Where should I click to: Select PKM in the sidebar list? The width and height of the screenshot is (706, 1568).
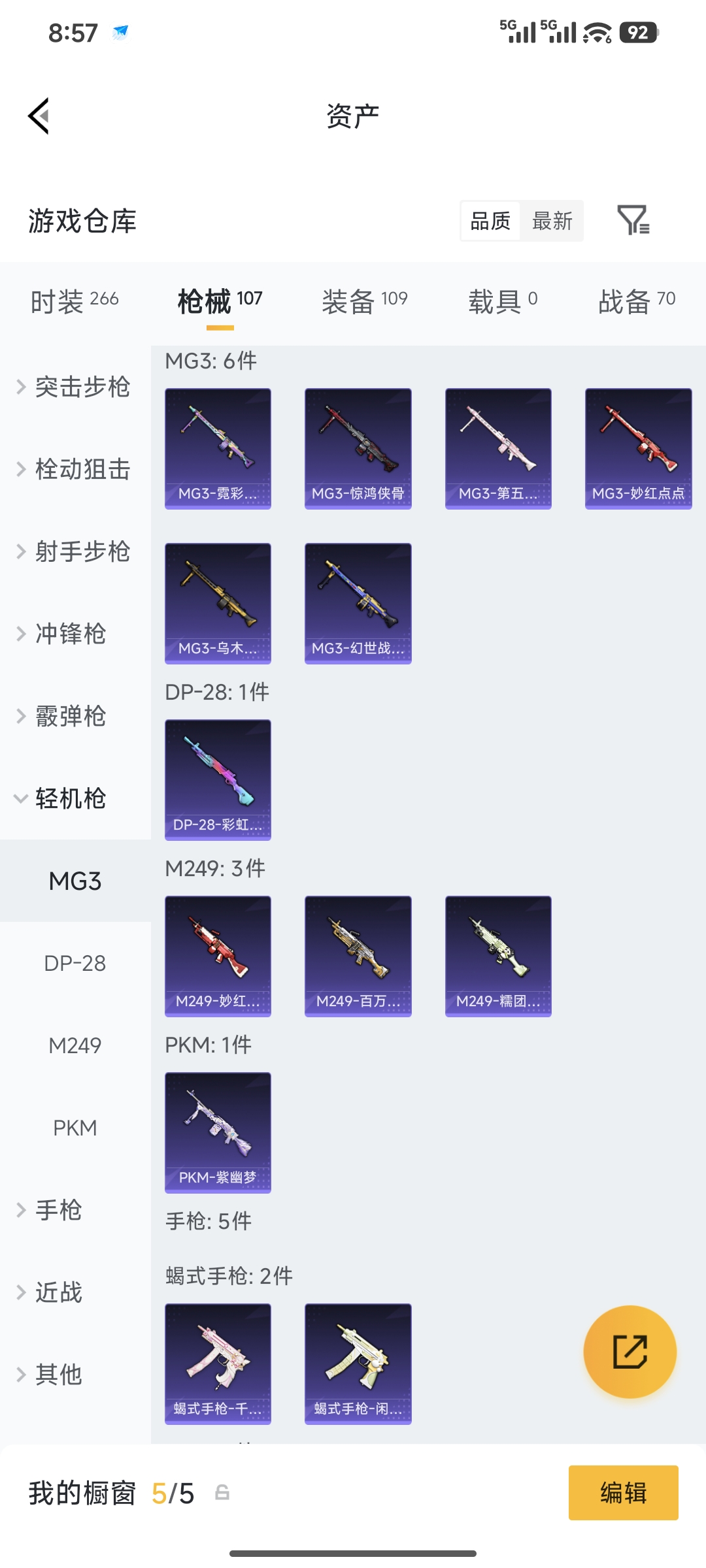pyautogui.click(x=75, y=1128)
